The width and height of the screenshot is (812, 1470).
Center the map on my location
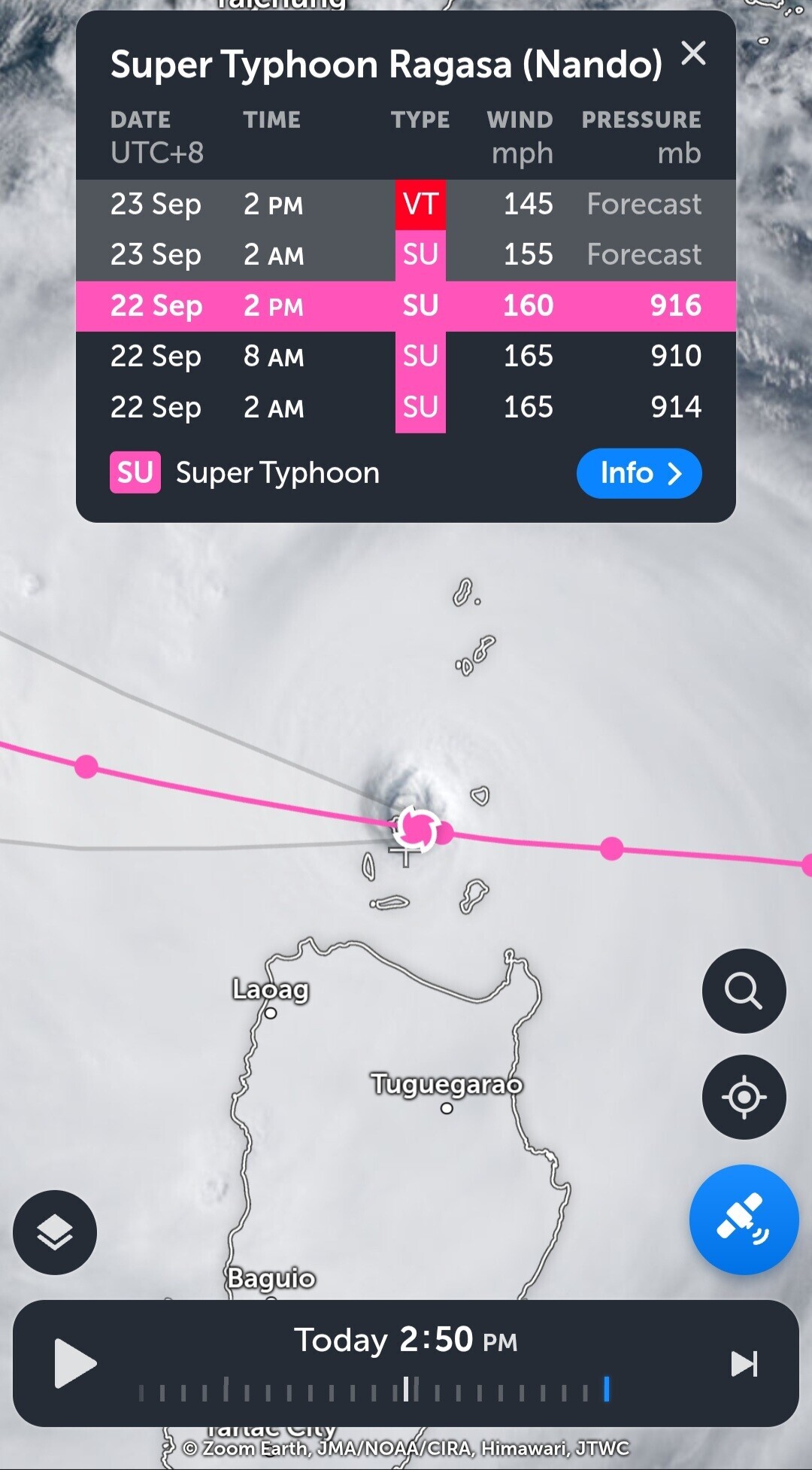[x=744, y=1097]
